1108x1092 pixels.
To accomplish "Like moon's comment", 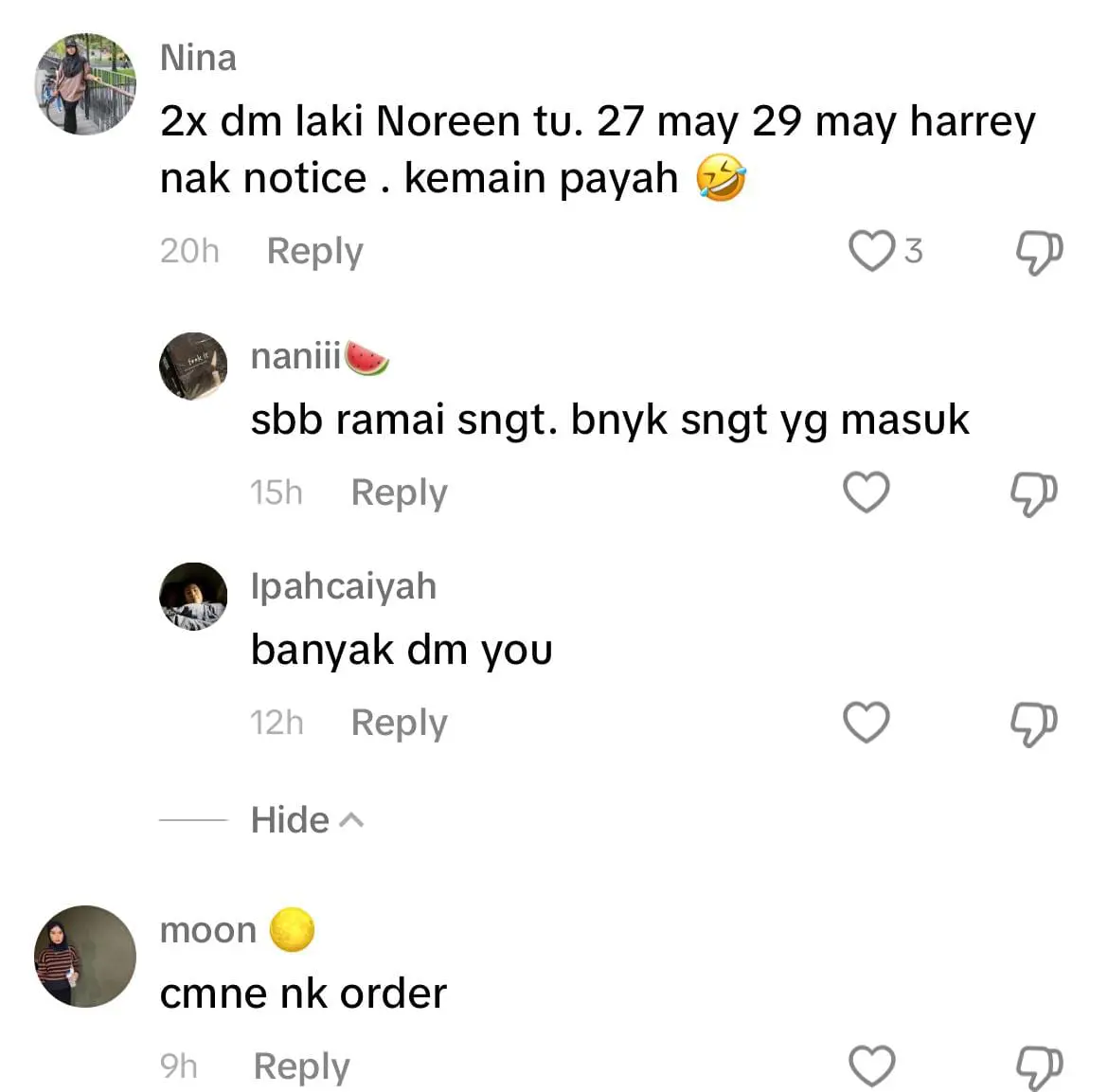I will tap(871, 1066).
